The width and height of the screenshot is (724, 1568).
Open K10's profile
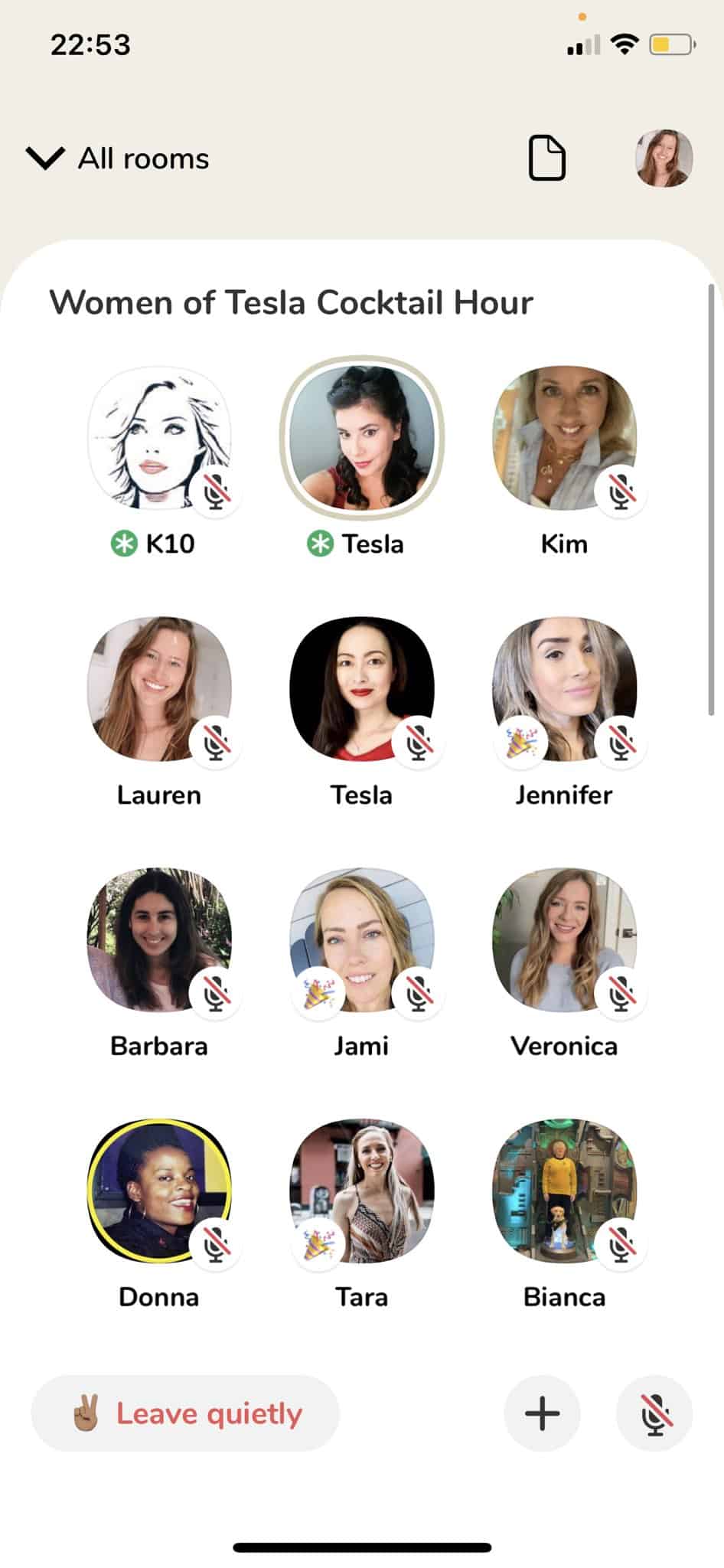159,438
